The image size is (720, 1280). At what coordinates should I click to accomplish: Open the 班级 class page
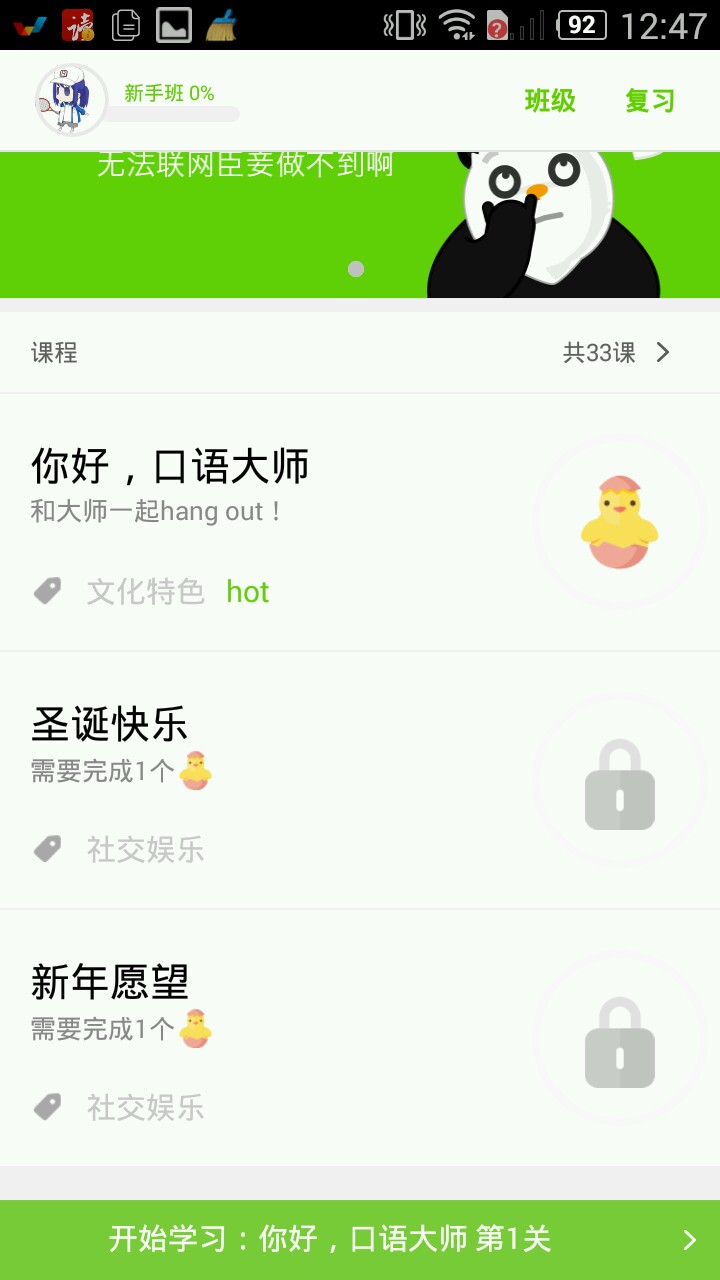550,101
